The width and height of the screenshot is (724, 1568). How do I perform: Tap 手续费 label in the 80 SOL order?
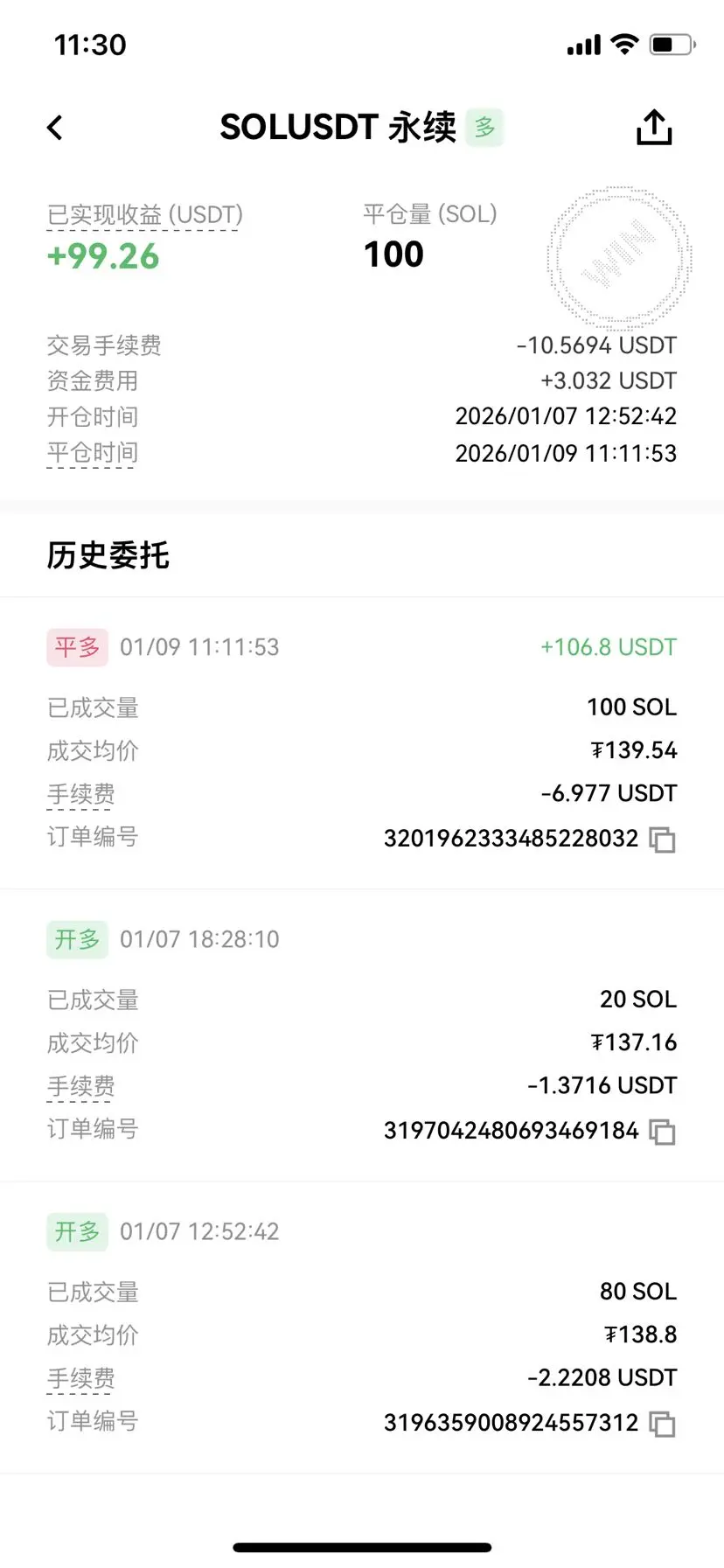point(80,1378)
